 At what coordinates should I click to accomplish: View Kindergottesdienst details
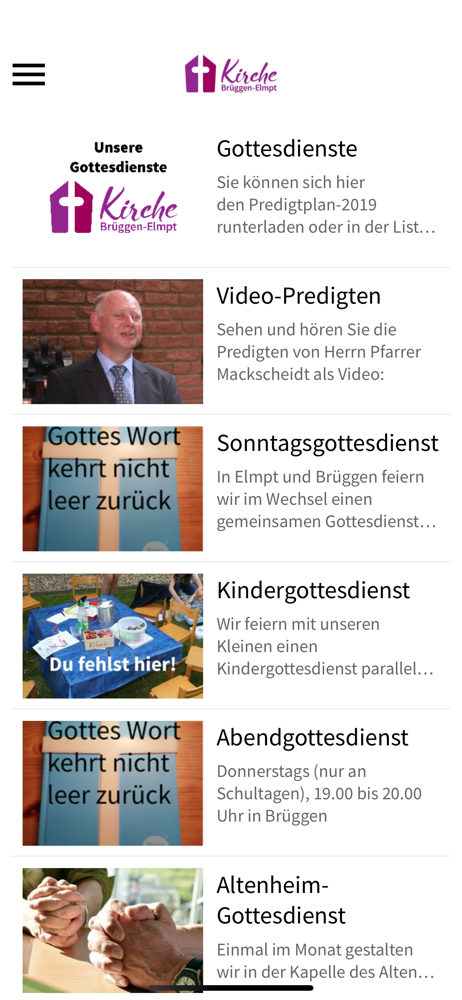tap(231, 636)
